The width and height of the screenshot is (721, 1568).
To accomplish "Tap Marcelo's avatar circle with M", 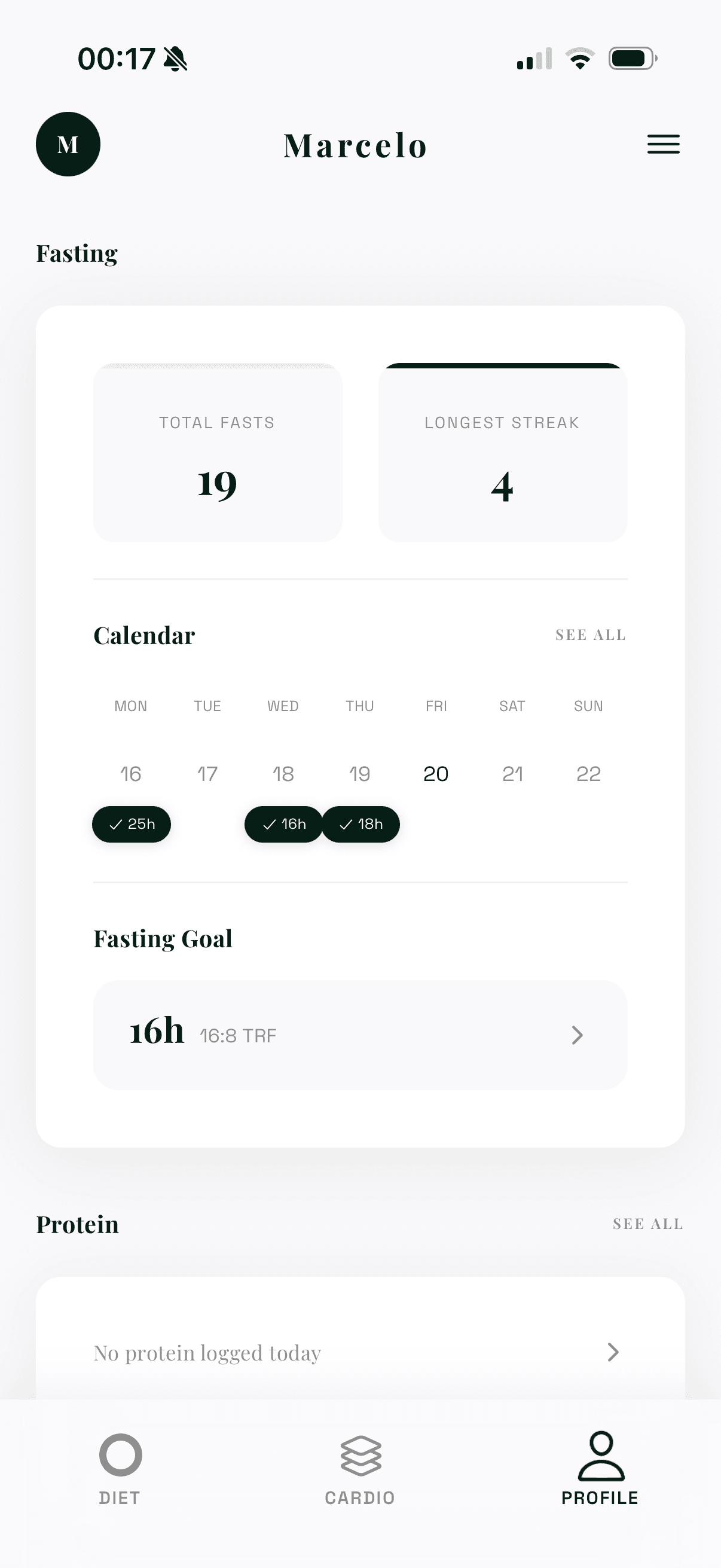I will coord(68,144).
